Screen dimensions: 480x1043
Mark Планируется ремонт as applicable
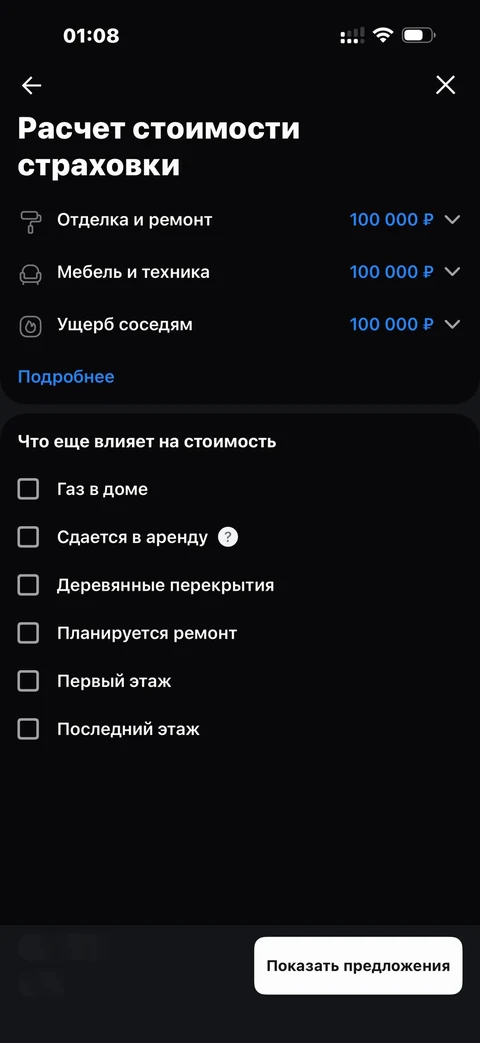[28, 633]
